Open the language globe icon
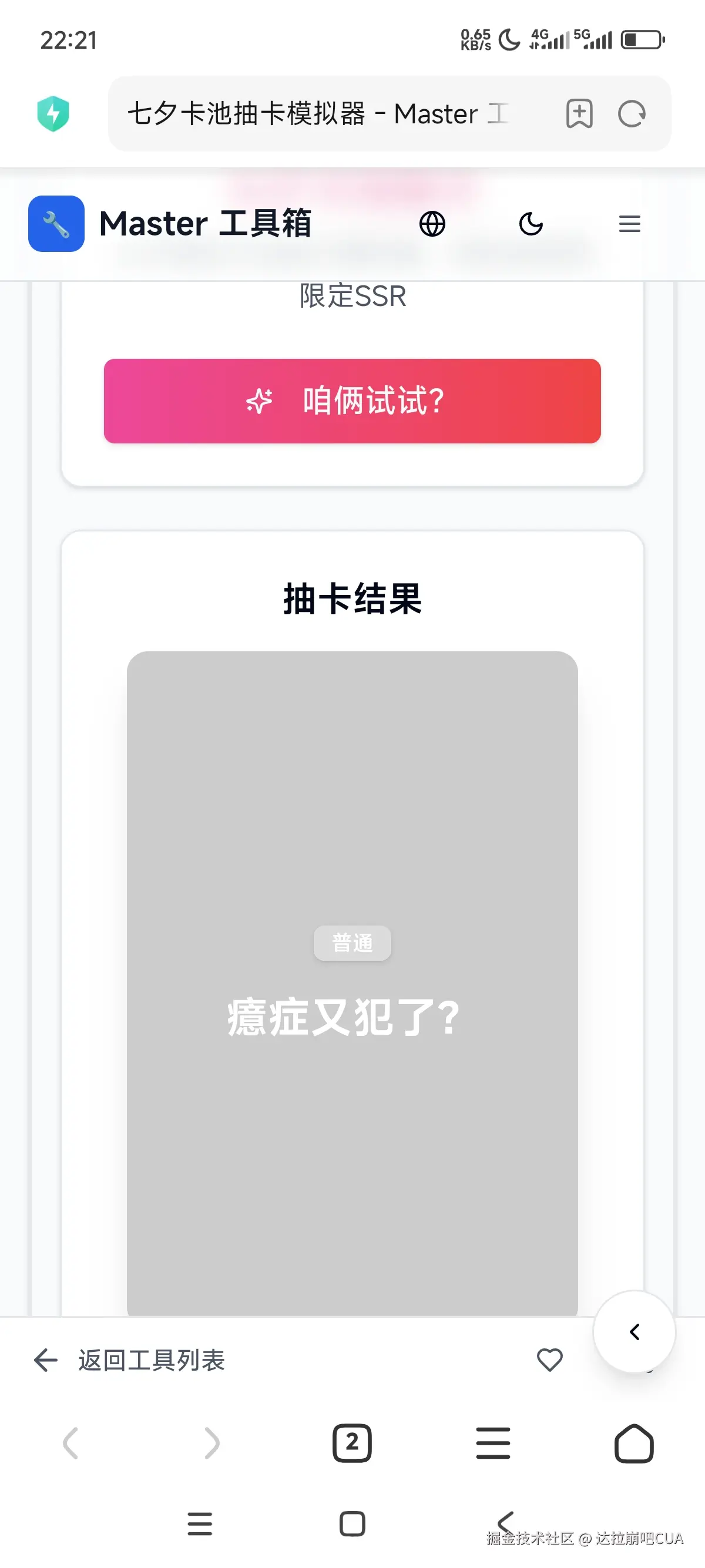This screenshot has height=1568, width=705. tap(432, 224)
